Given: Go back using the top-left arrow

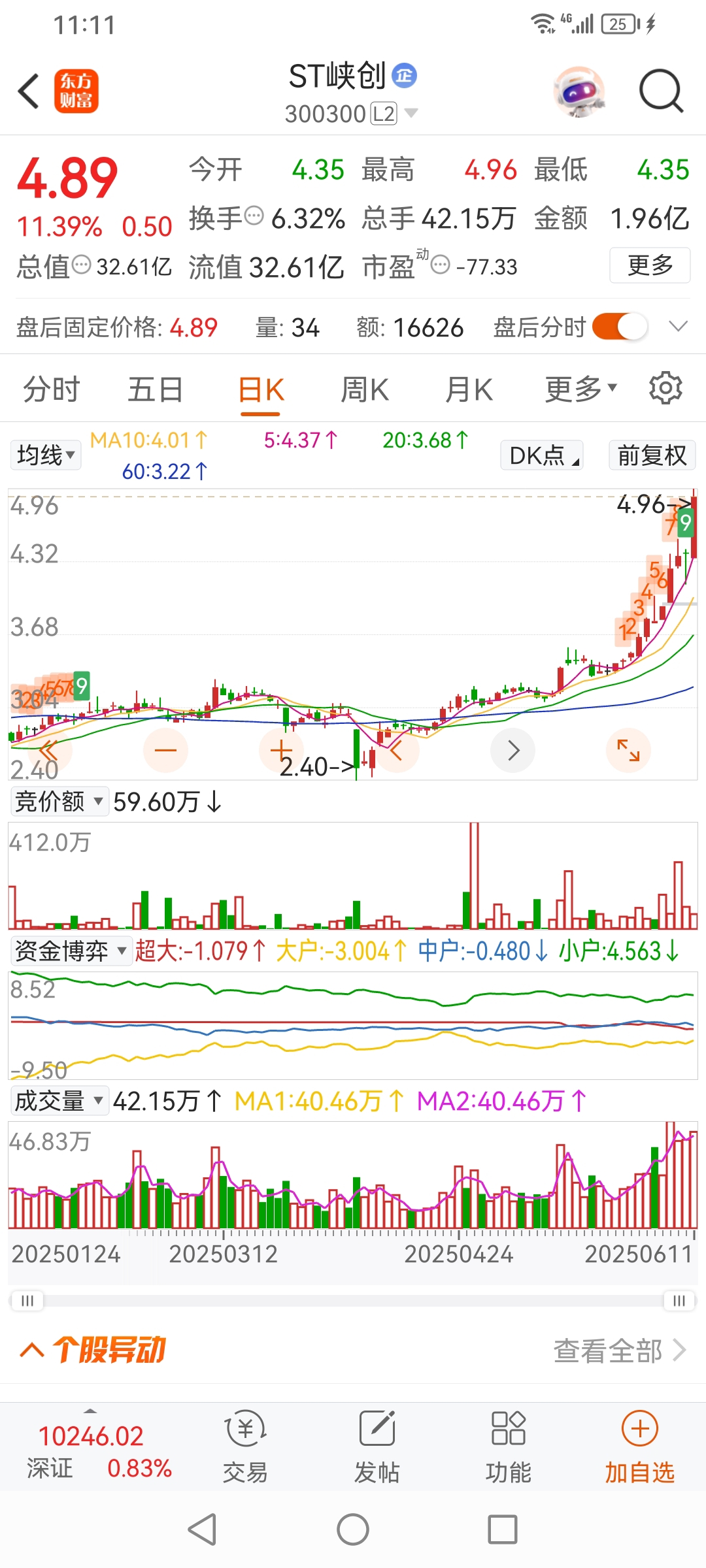Looking at the screenshot, I should point(29,91).
